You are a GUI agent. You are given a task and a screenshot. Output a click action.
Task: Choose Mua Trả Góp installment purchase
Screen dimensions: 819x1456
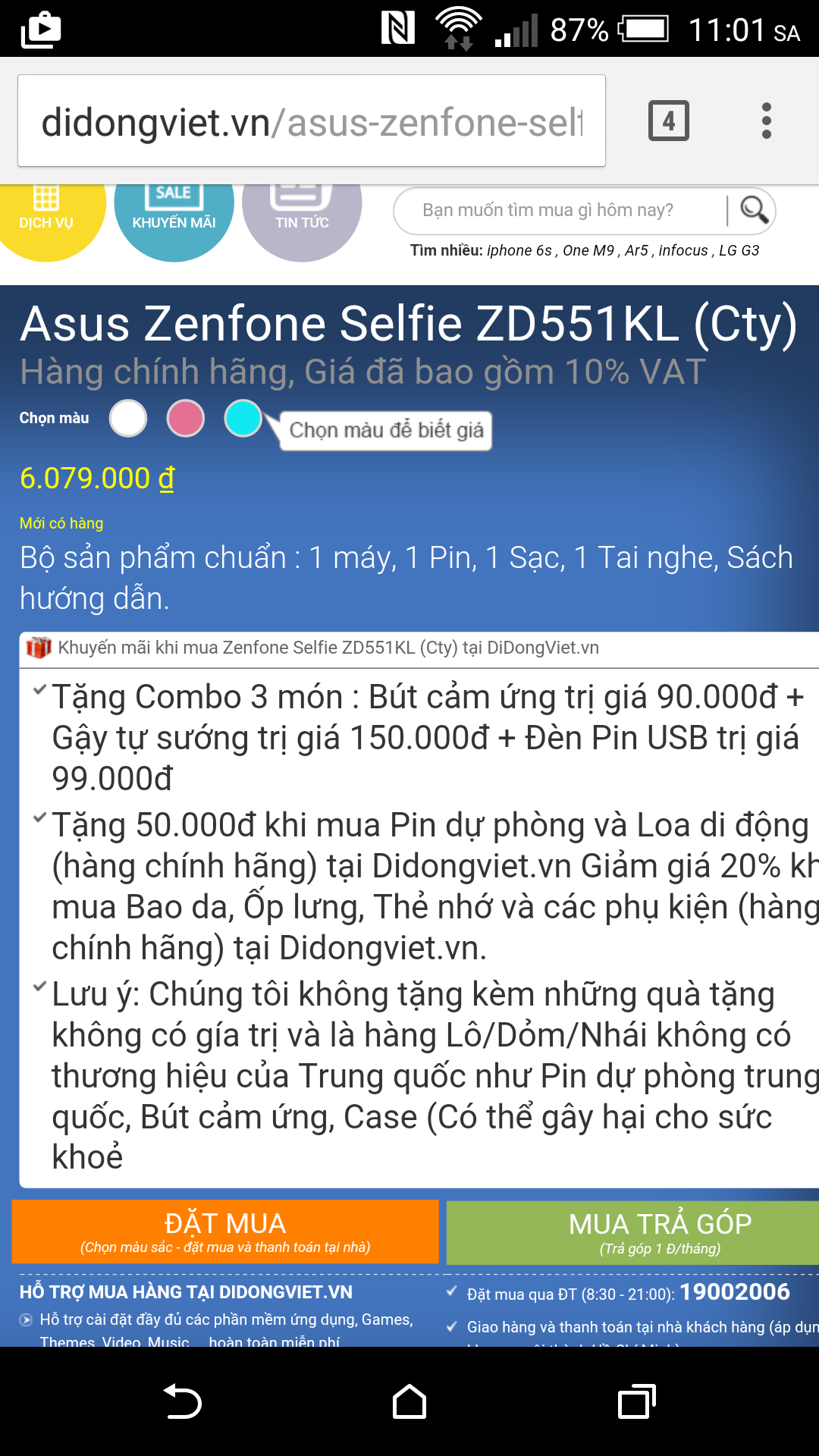pos(633,1232)
